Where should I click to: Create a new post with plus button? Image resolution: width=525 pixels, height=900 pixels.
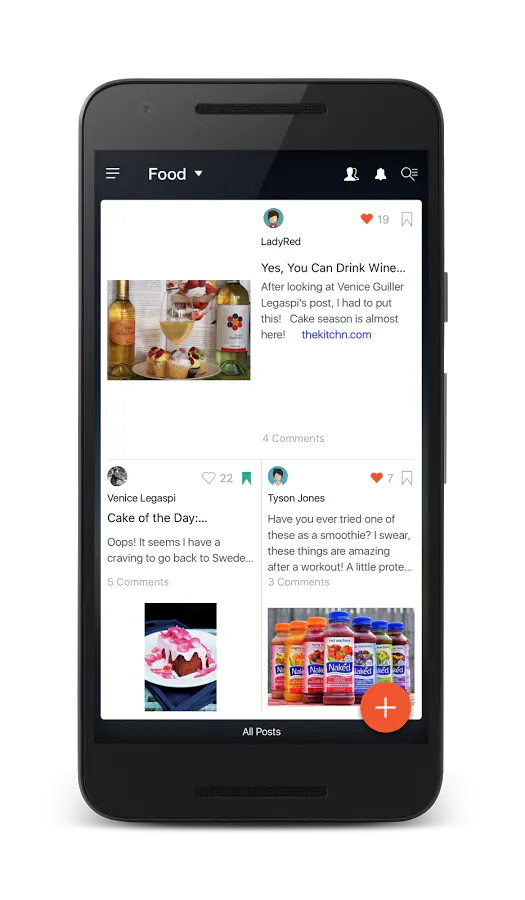pos(386,708)
